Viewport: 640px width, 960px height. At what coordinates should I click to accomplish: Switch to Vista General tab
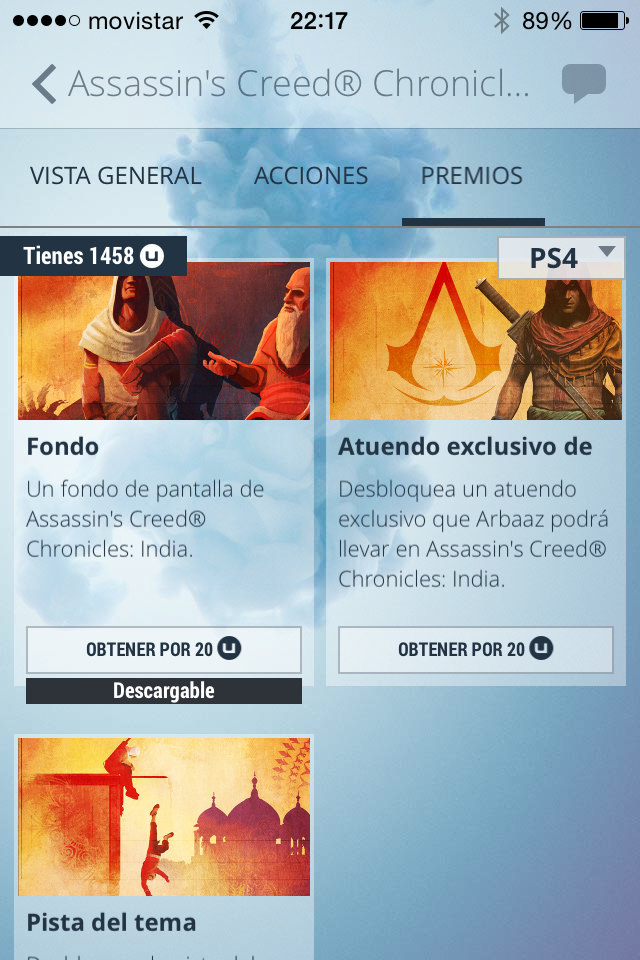click(116, 176)
